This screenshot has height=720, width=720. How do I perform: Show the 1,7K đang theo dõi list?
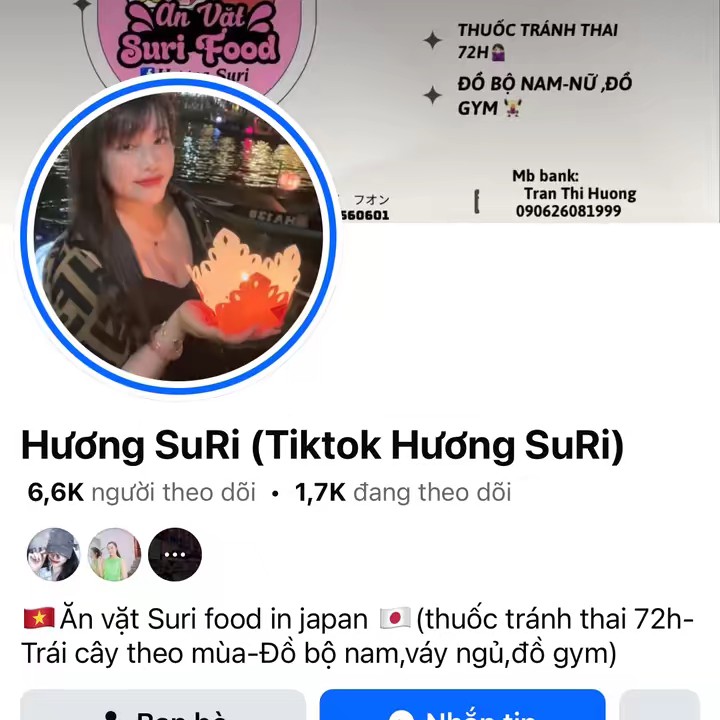[x=402, y=492]
